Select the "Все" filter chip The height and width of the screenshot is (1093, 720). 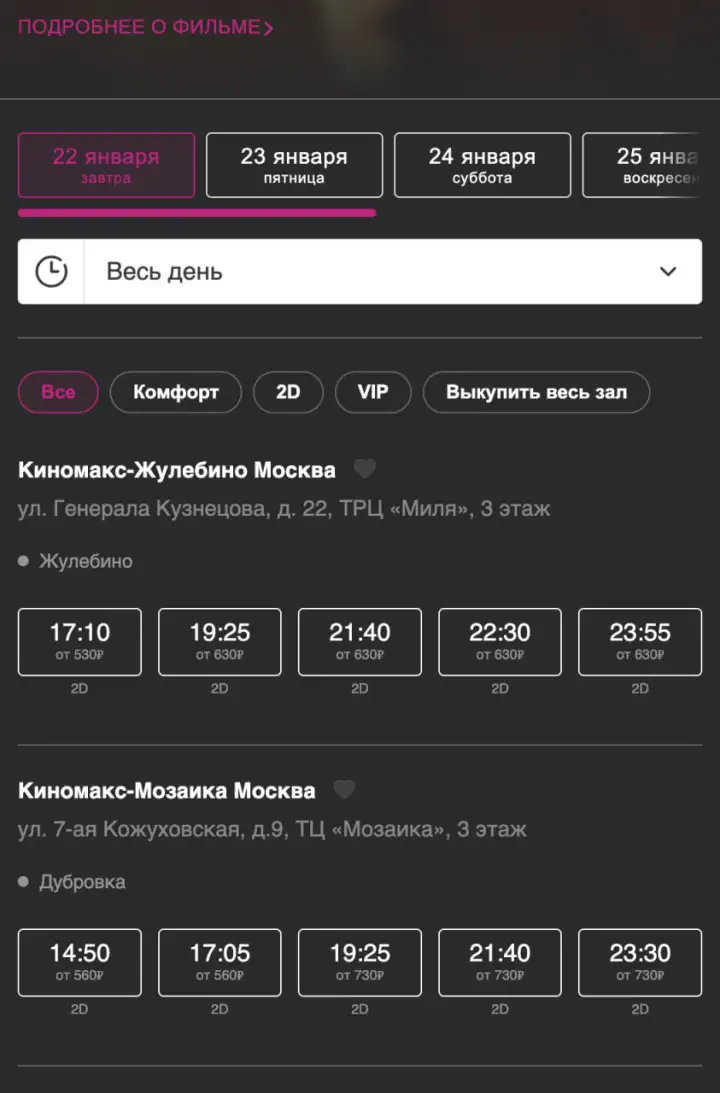tap(58, 392)
